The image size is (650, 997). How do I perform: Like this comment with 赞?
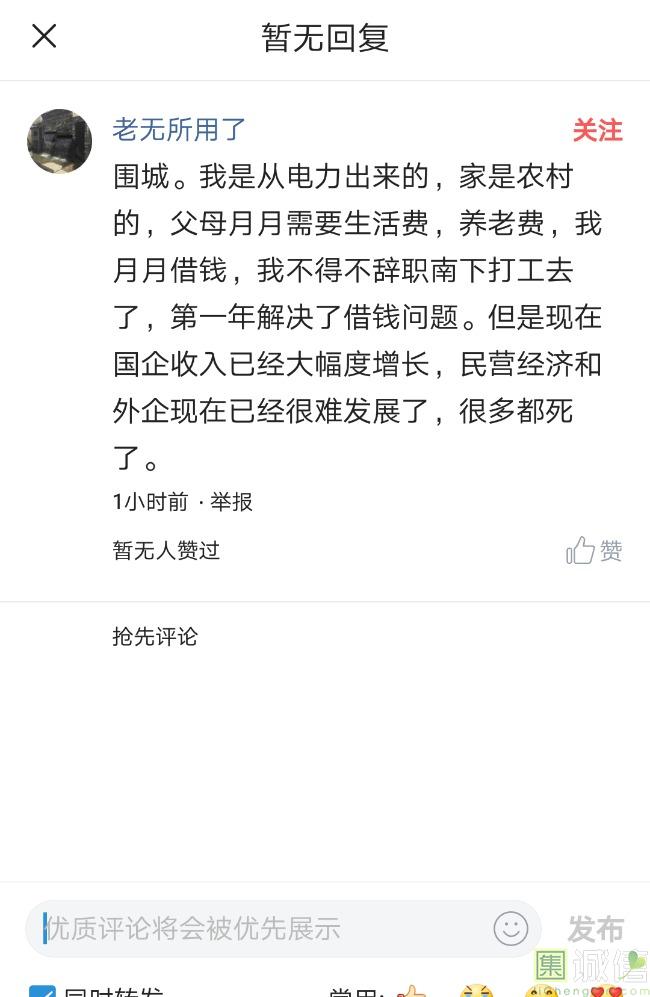coord(594,550)
